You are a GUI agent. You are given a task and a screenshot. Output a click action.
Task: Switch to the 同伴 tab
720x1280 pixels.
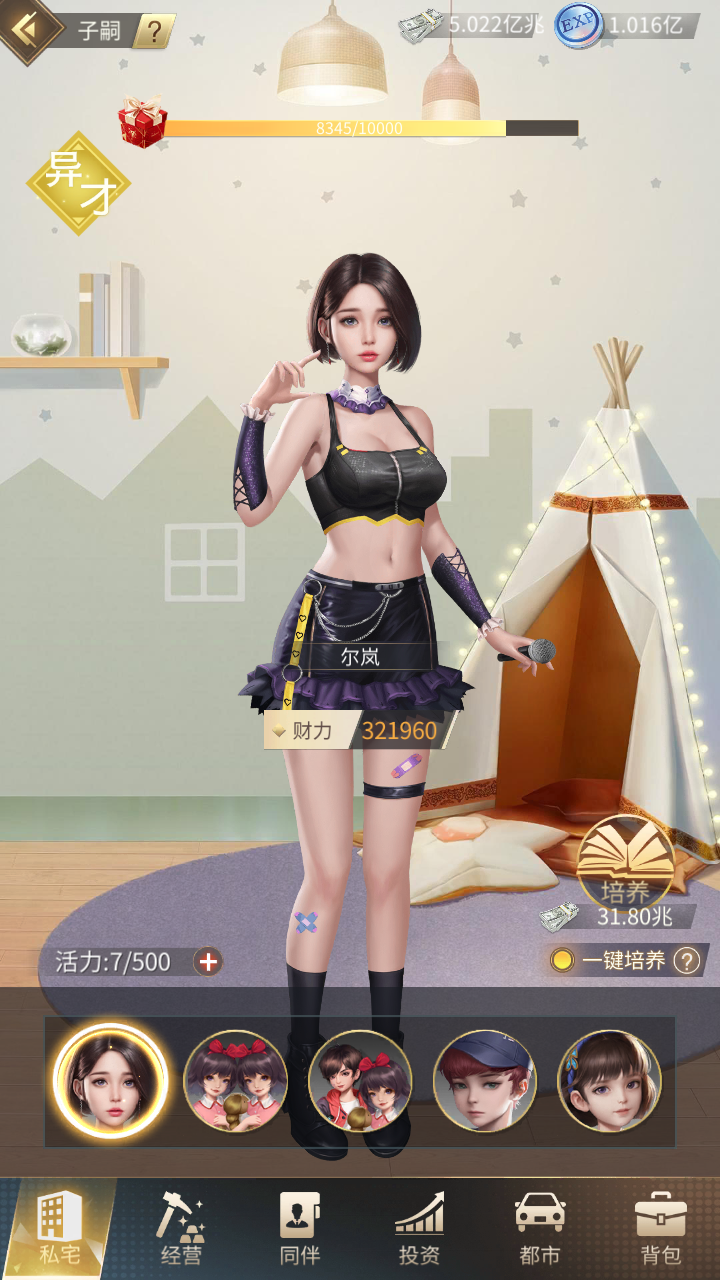[x=299, y=1228]
